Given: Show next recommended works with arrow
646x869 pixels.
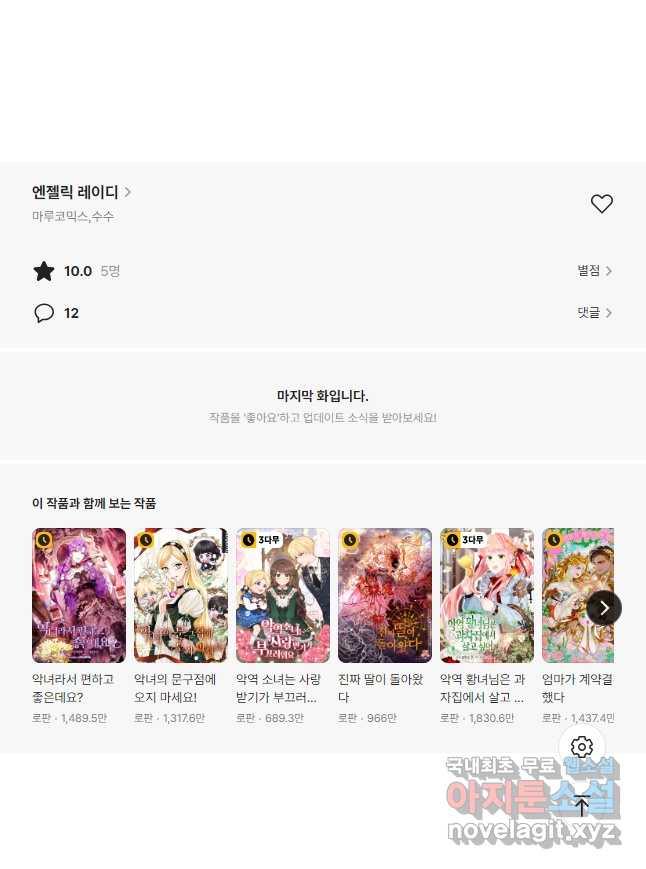Looking at the screenshot, I should 603,607.
